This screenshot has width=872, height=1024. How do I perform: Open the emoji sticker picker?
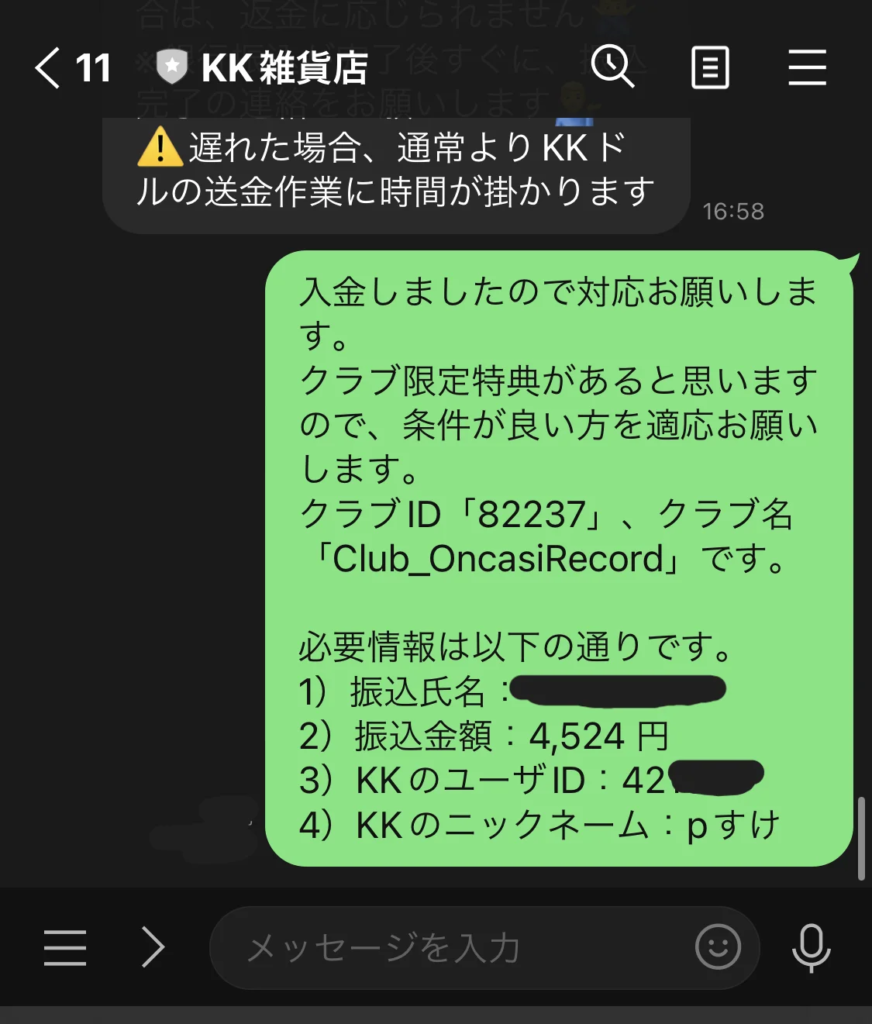(x=718, y=947)
